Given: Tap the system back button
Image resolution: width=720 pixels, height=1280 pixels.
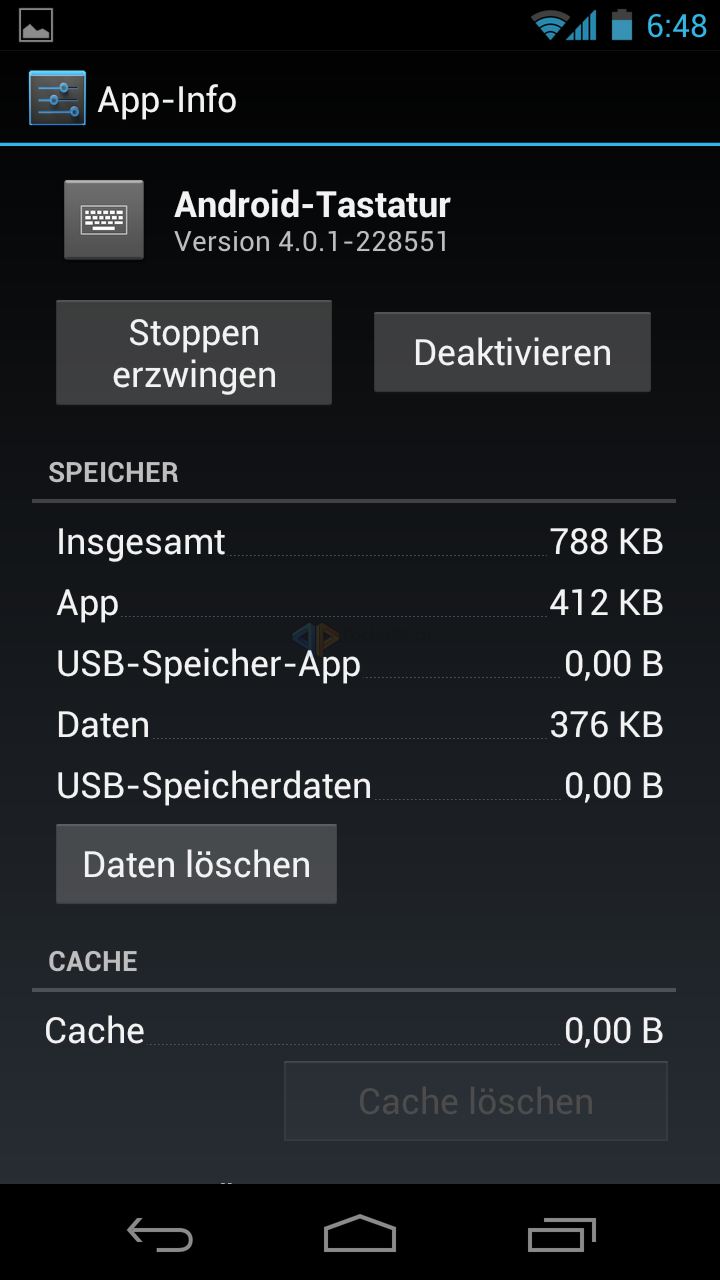Looking at the screenshot, I should 160,1234.
